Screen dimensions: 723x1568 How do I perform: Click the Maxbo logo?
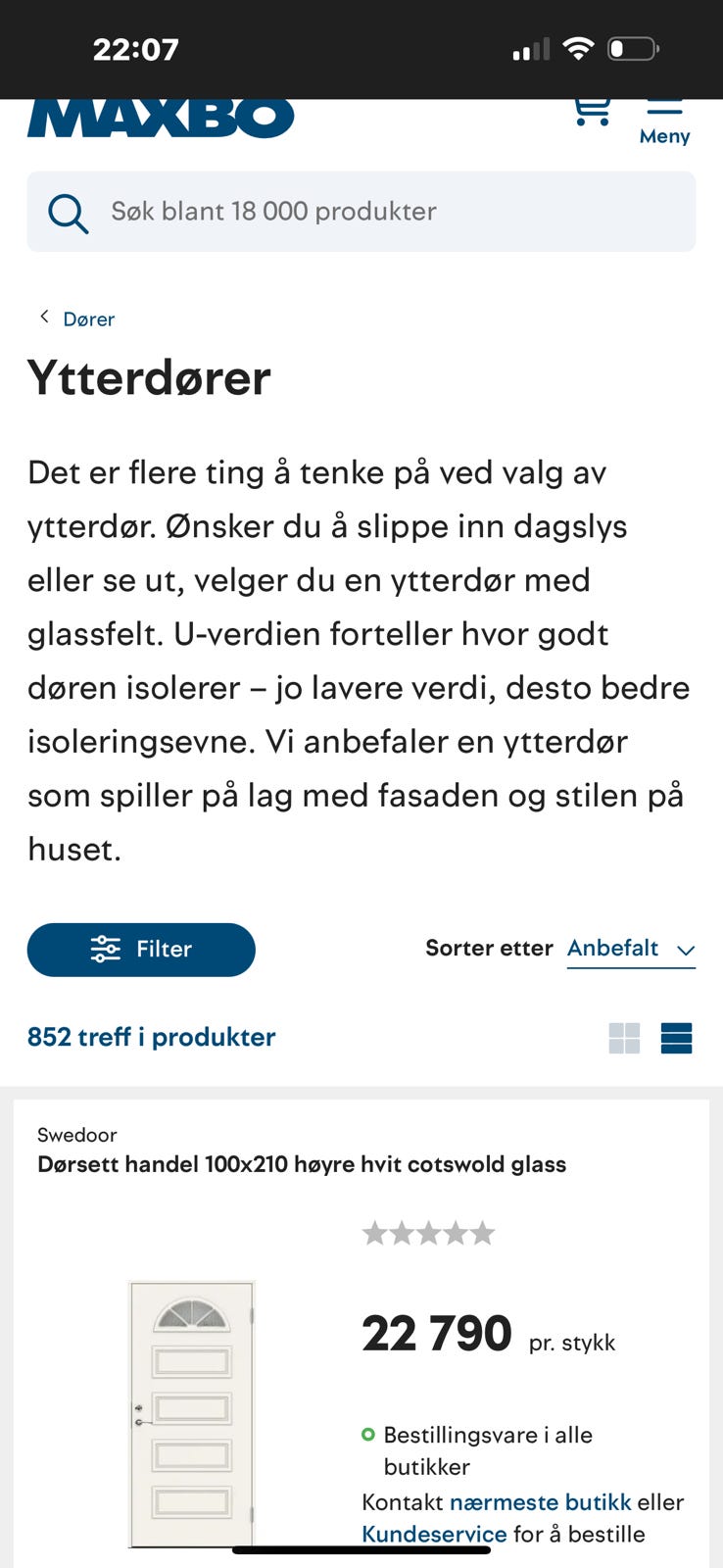161,115
